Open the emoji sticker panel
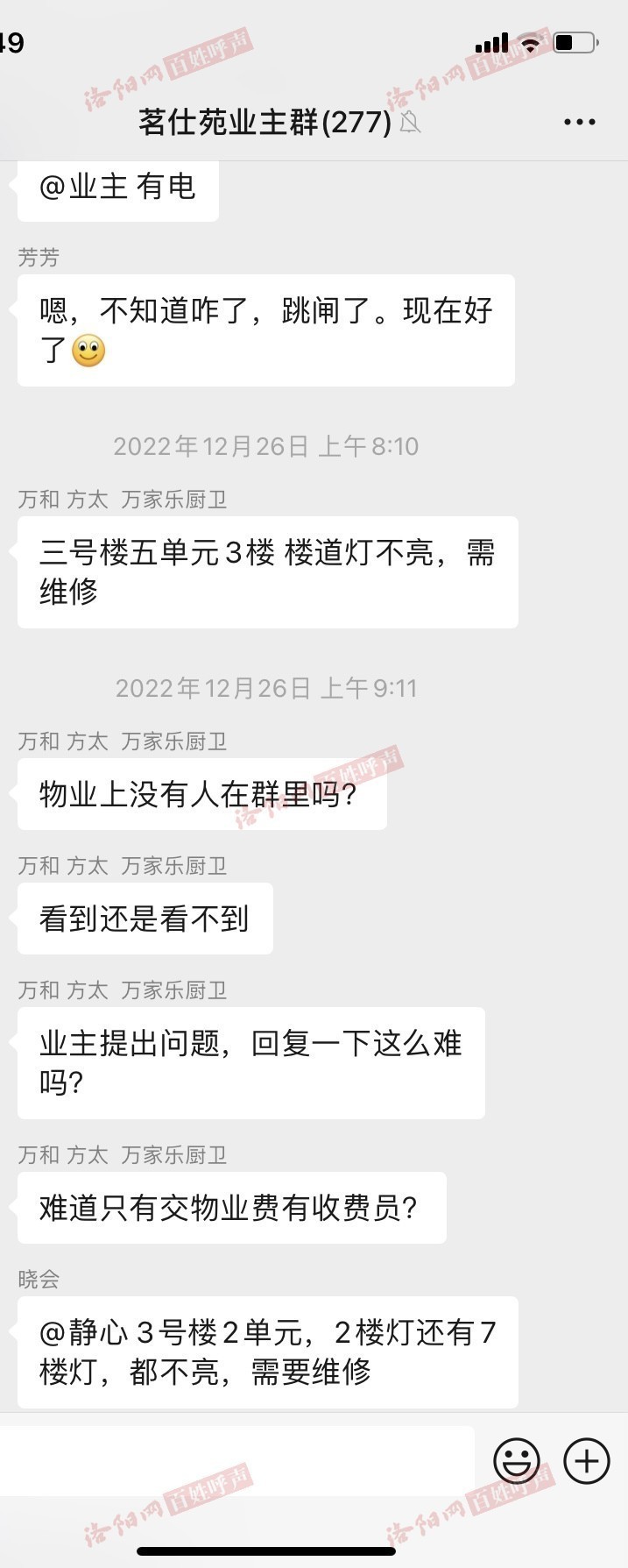 tap(516, 1461)
